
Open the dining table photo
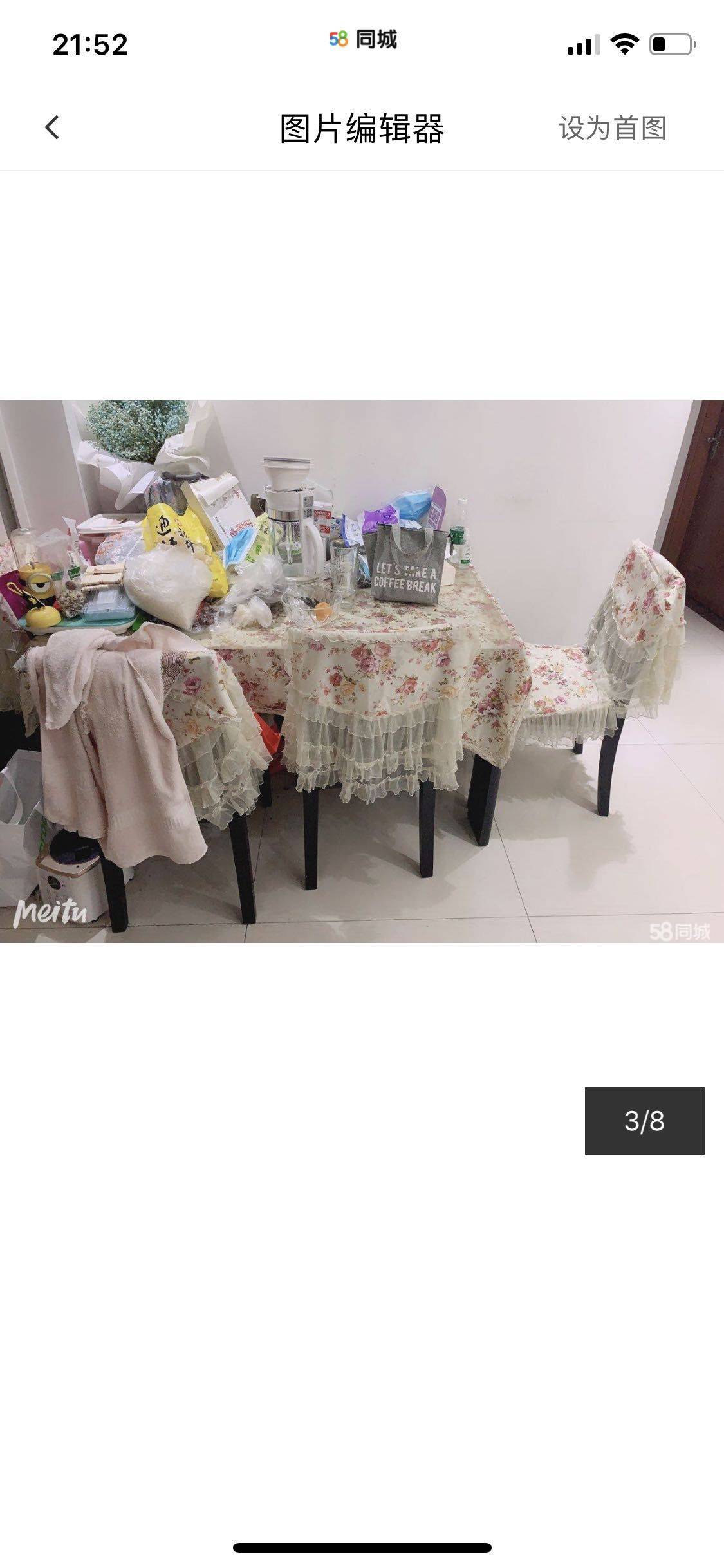click(x=362, y=671)
